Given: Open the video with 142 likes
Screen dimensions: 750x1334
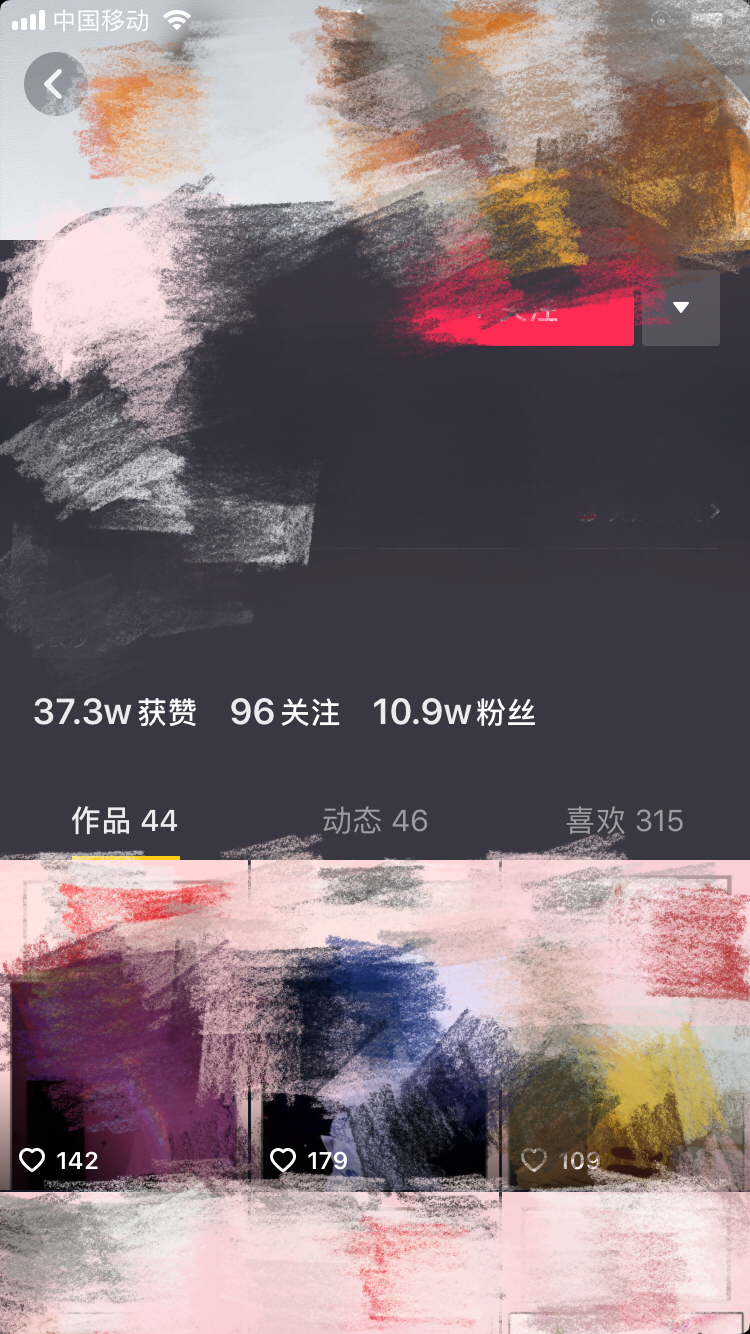Looking at the screenshot, I should coord(124,1025).
